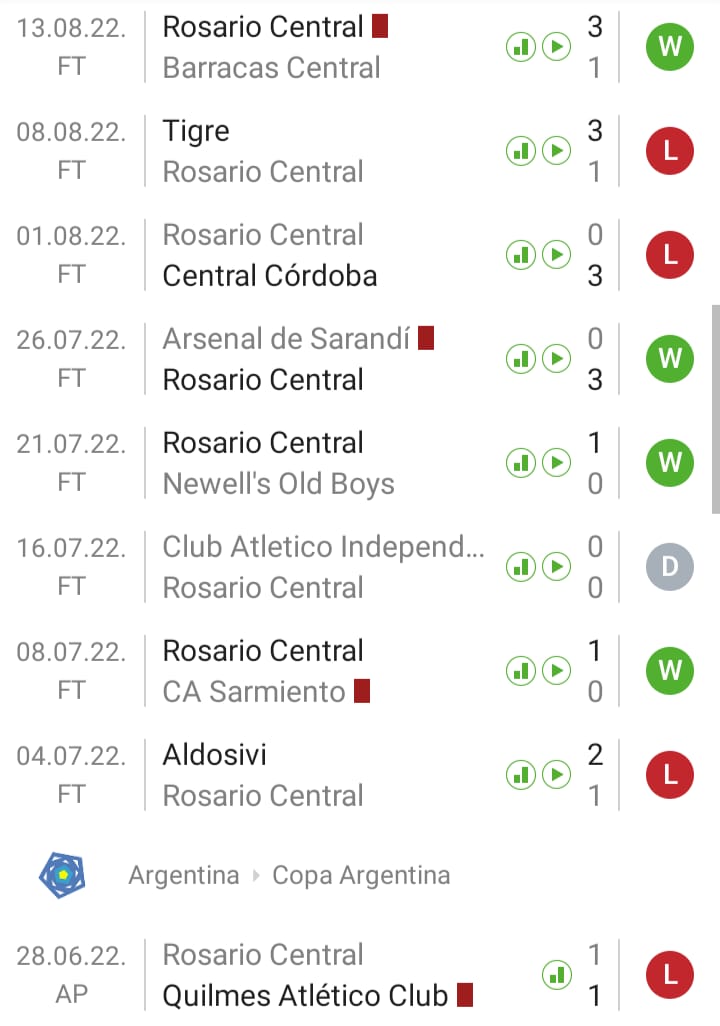Screen dimensions: 720x1026
Task: Play highlights of the Newell's Old Boys match
Action: (x=556, y=463)
